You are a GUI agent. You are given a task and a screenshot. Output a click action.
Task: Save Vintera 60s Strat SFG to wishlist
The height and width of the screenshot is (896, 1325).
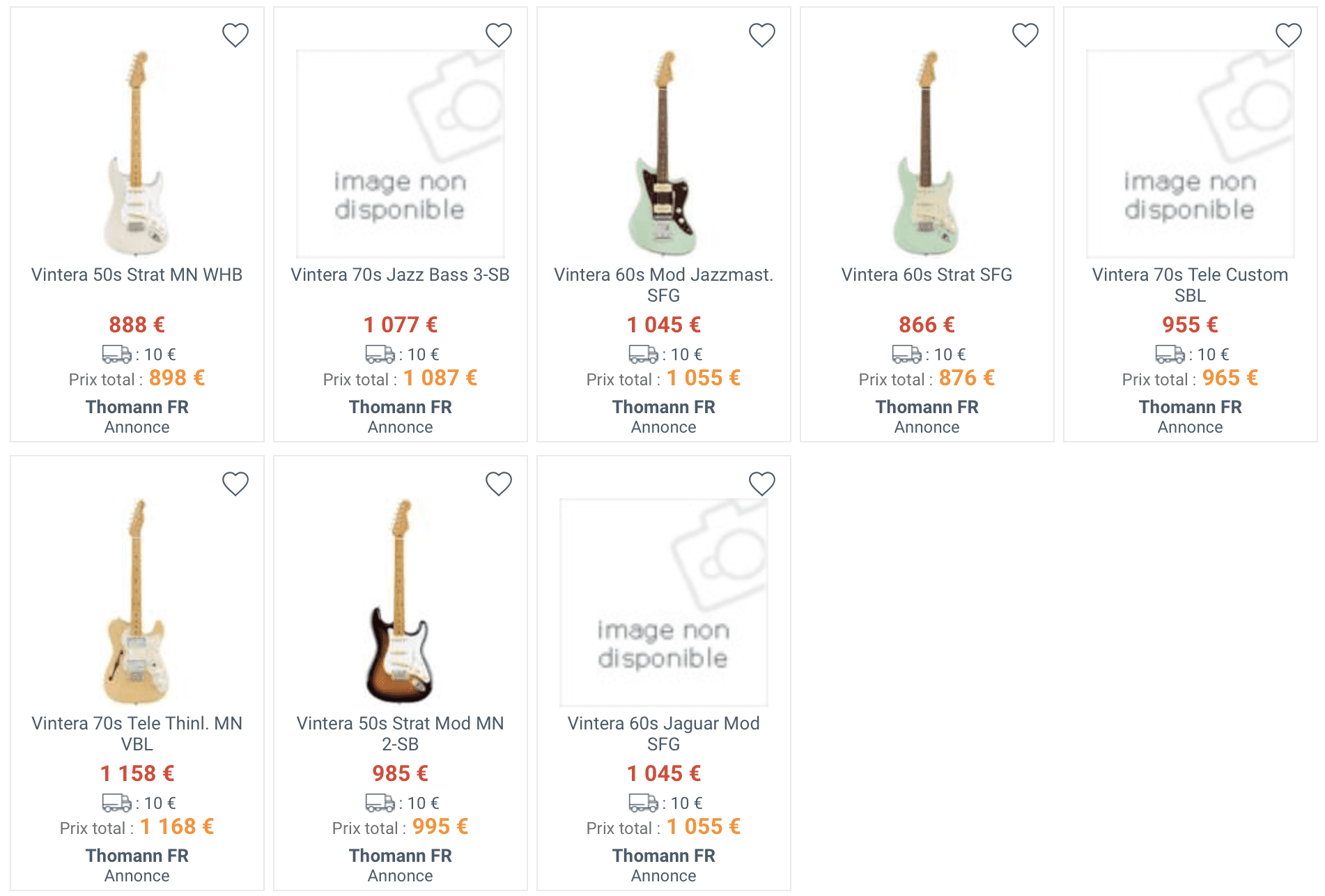[1025, 35]
